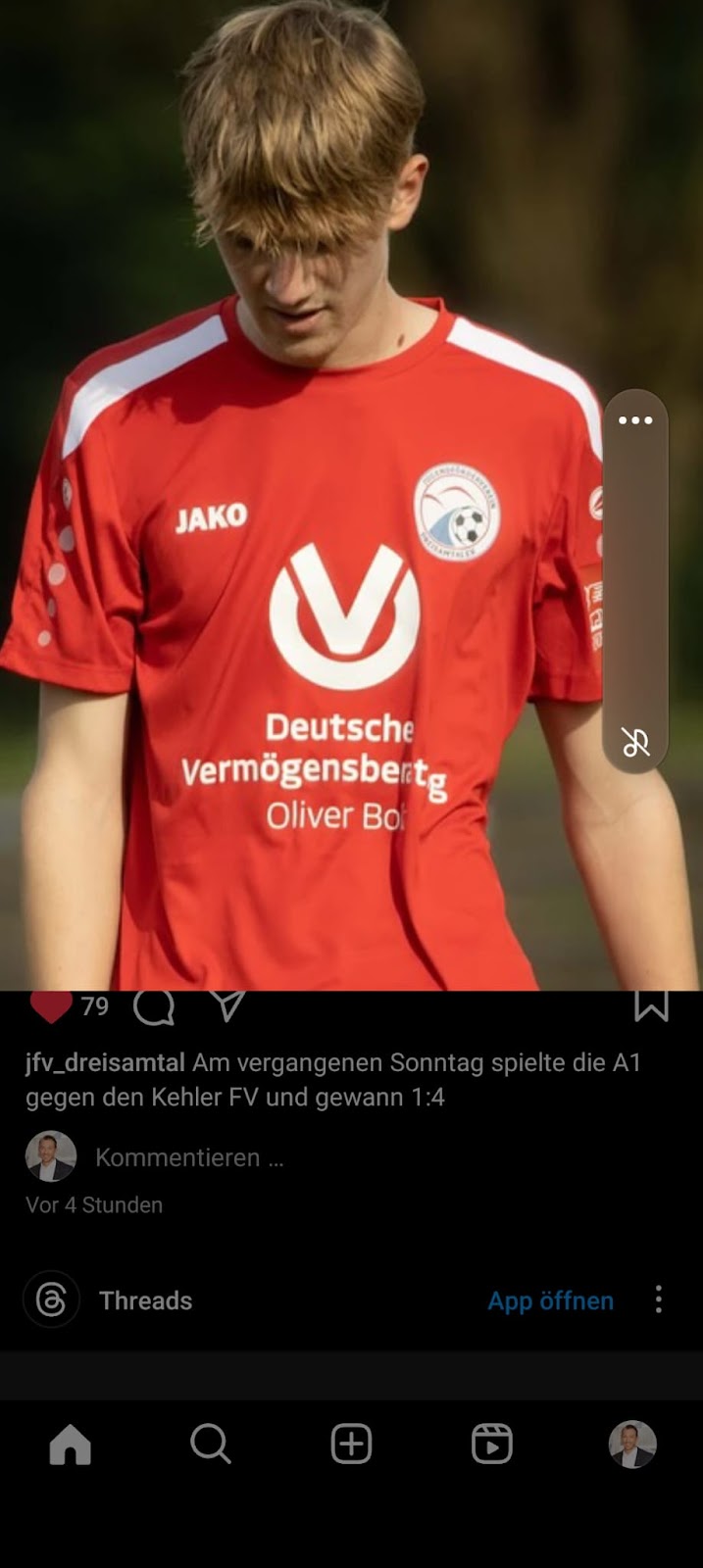Open the three-dot options on the photo

coord(635,420)
